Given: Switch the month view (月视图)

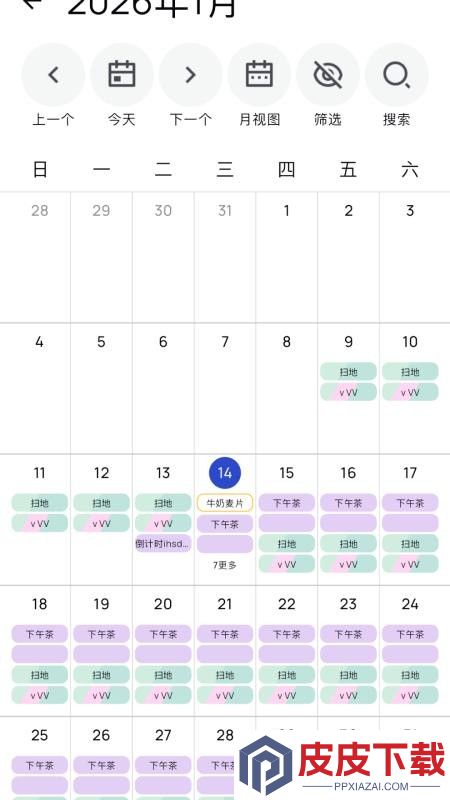Looking at the screenshot, I should click(x=259, y=75).
